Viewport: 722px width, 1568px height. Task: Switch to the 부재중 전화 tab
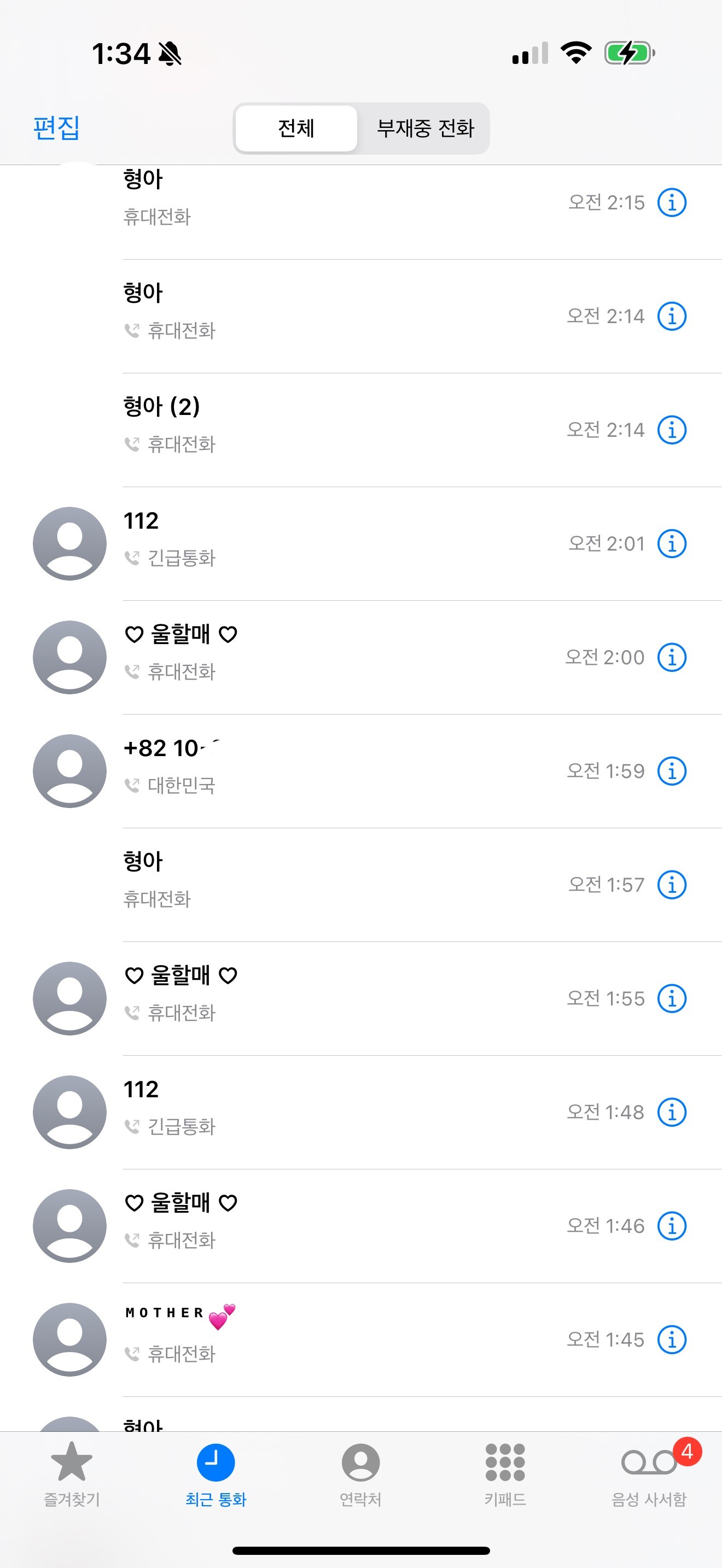[x=425, y=128]
